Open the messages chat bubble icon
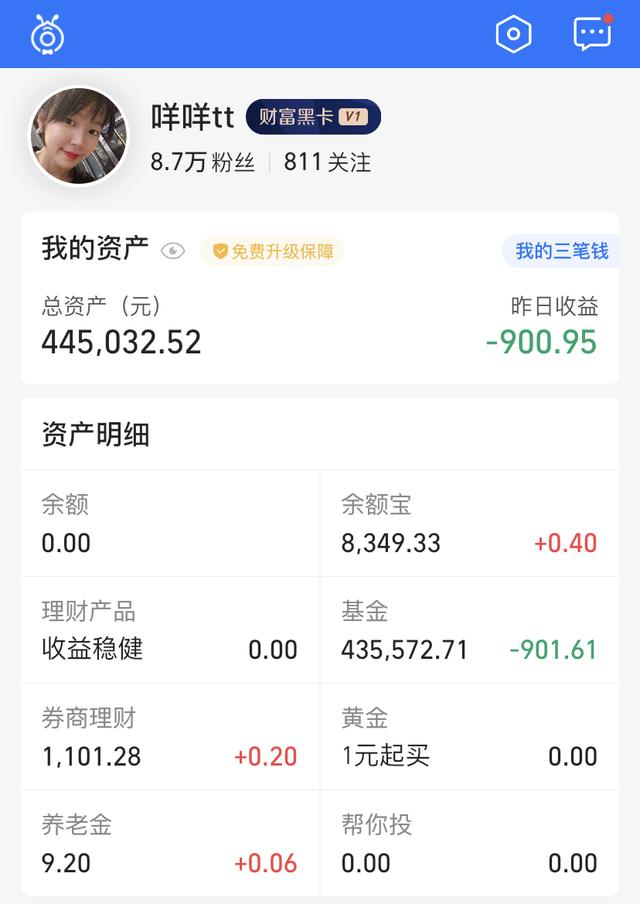640x904 pixels. pos(592,33)
